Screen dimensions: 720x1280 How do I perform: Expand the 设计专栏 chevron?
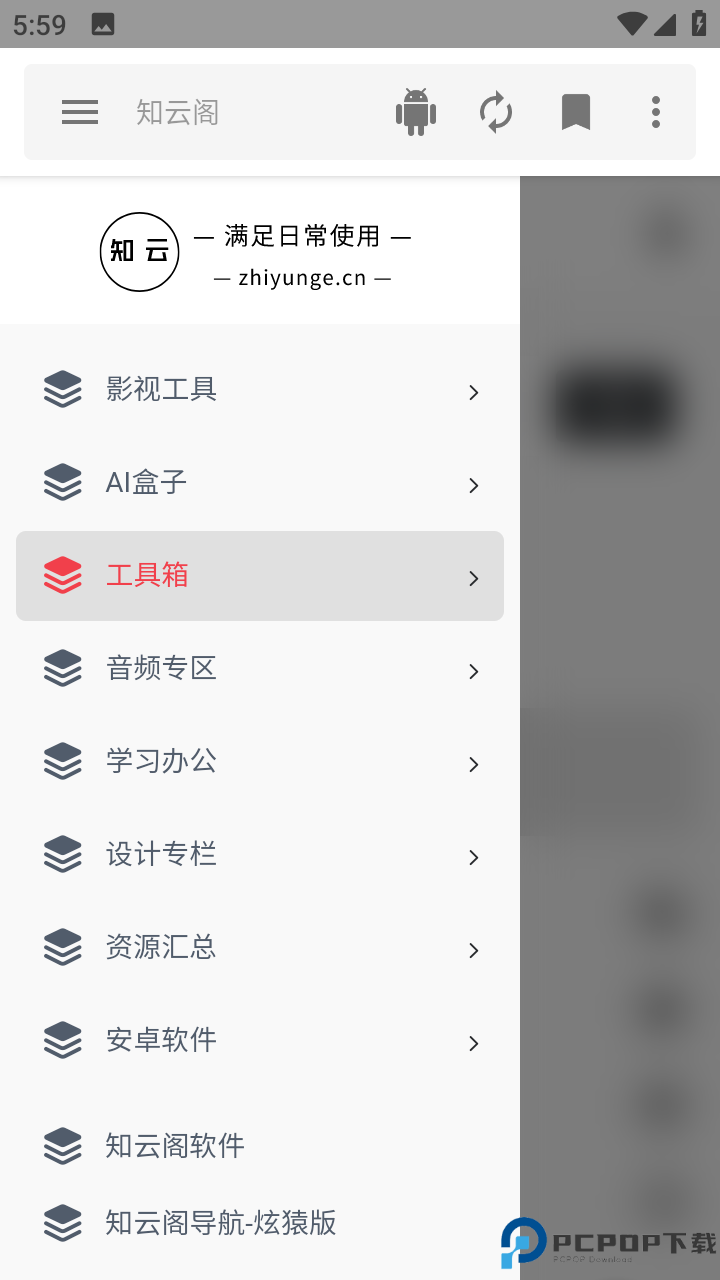coord(473,857)
